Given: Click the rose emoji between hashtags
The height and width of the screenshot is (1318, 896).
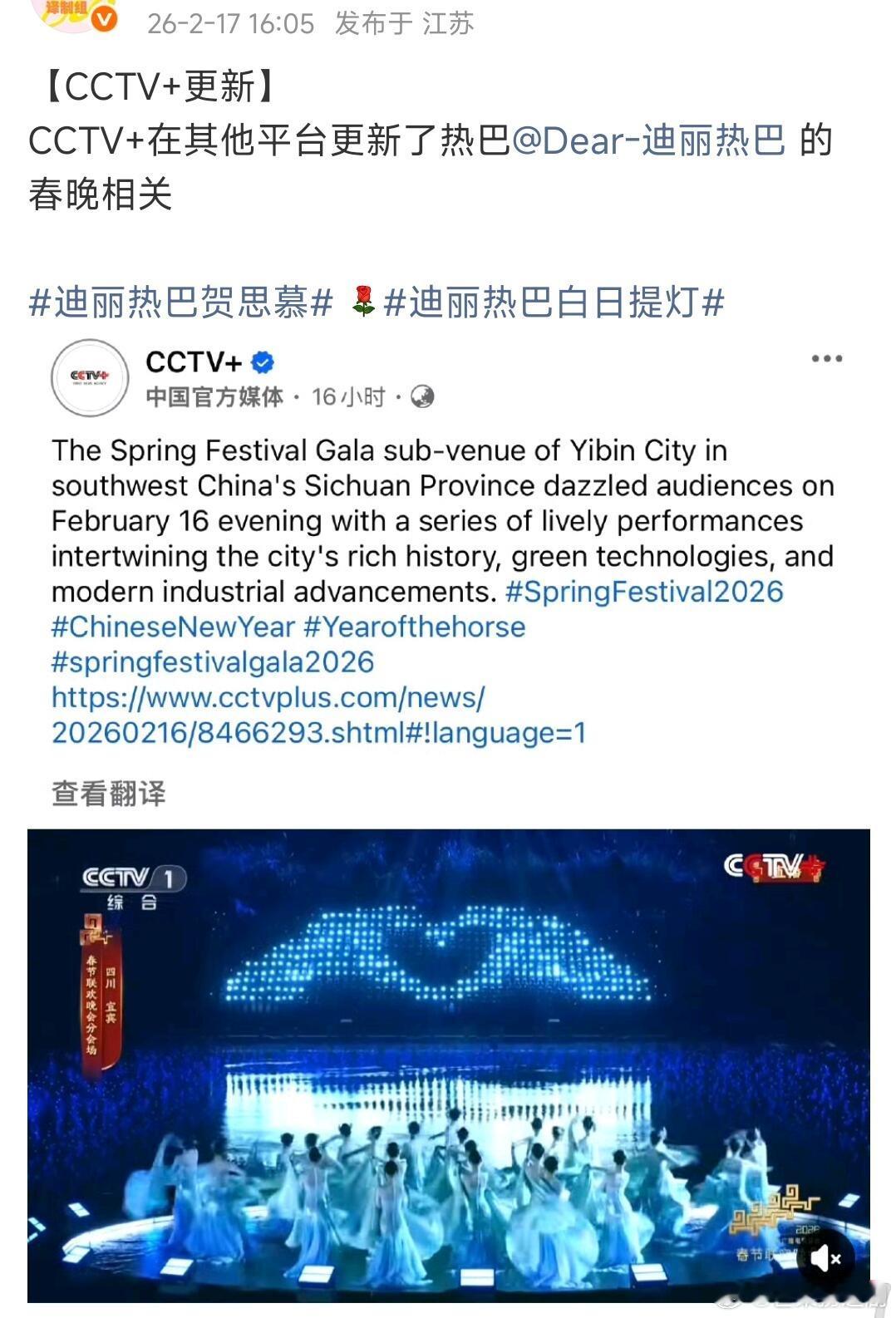Looking at the screenshot, I should coord(362,300).
